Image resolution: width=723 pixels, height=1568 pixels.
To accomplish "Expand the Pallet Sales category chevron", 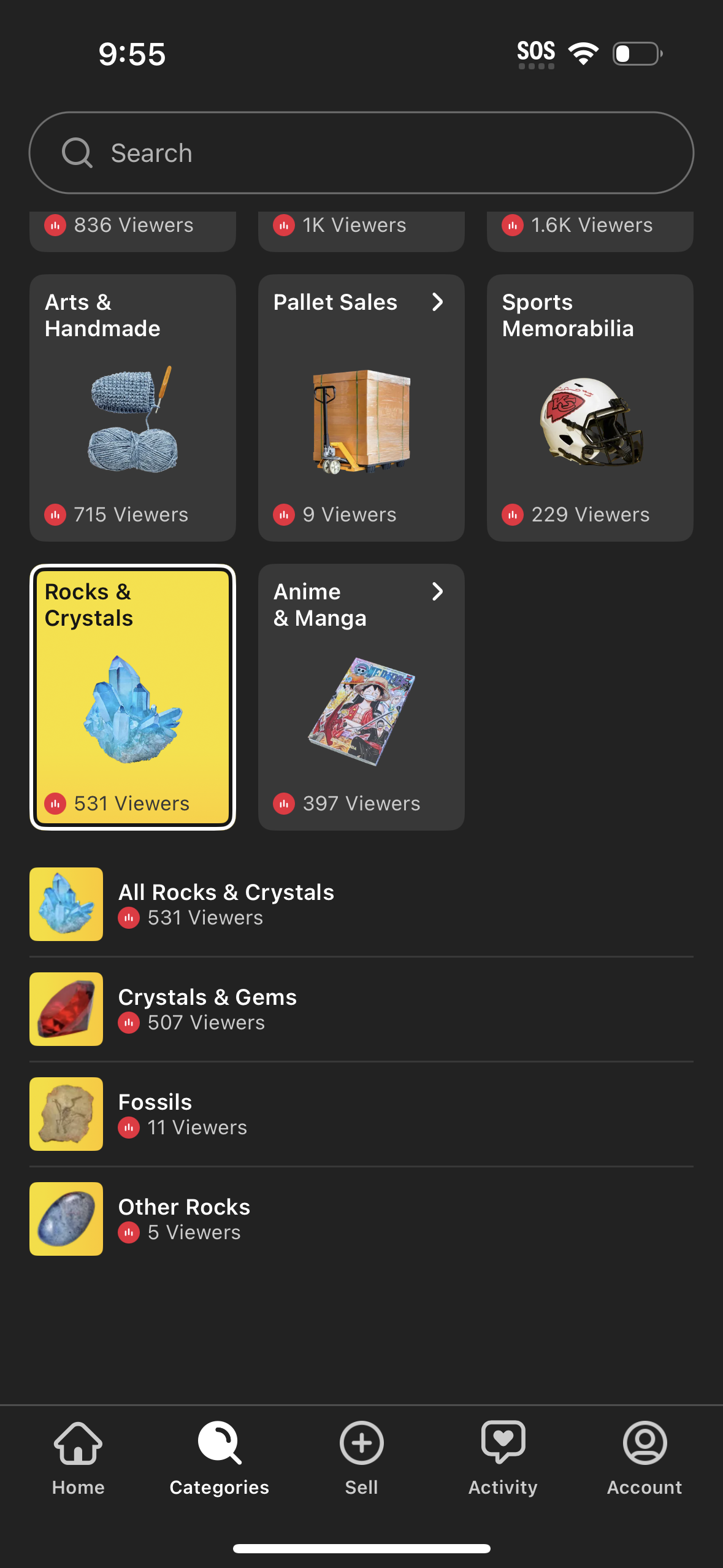I will (438, 302).
